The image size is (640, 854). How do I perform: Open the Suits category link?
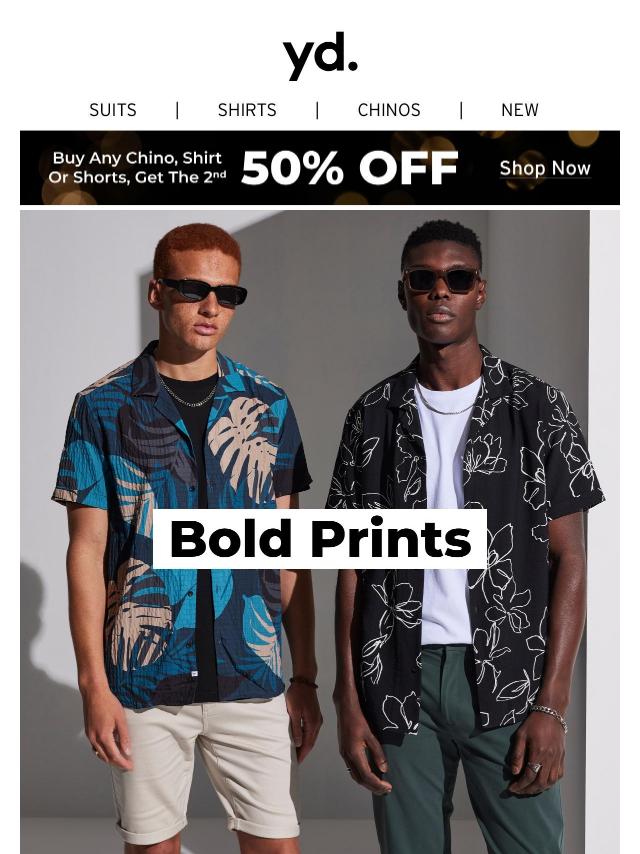coord(113,110)
